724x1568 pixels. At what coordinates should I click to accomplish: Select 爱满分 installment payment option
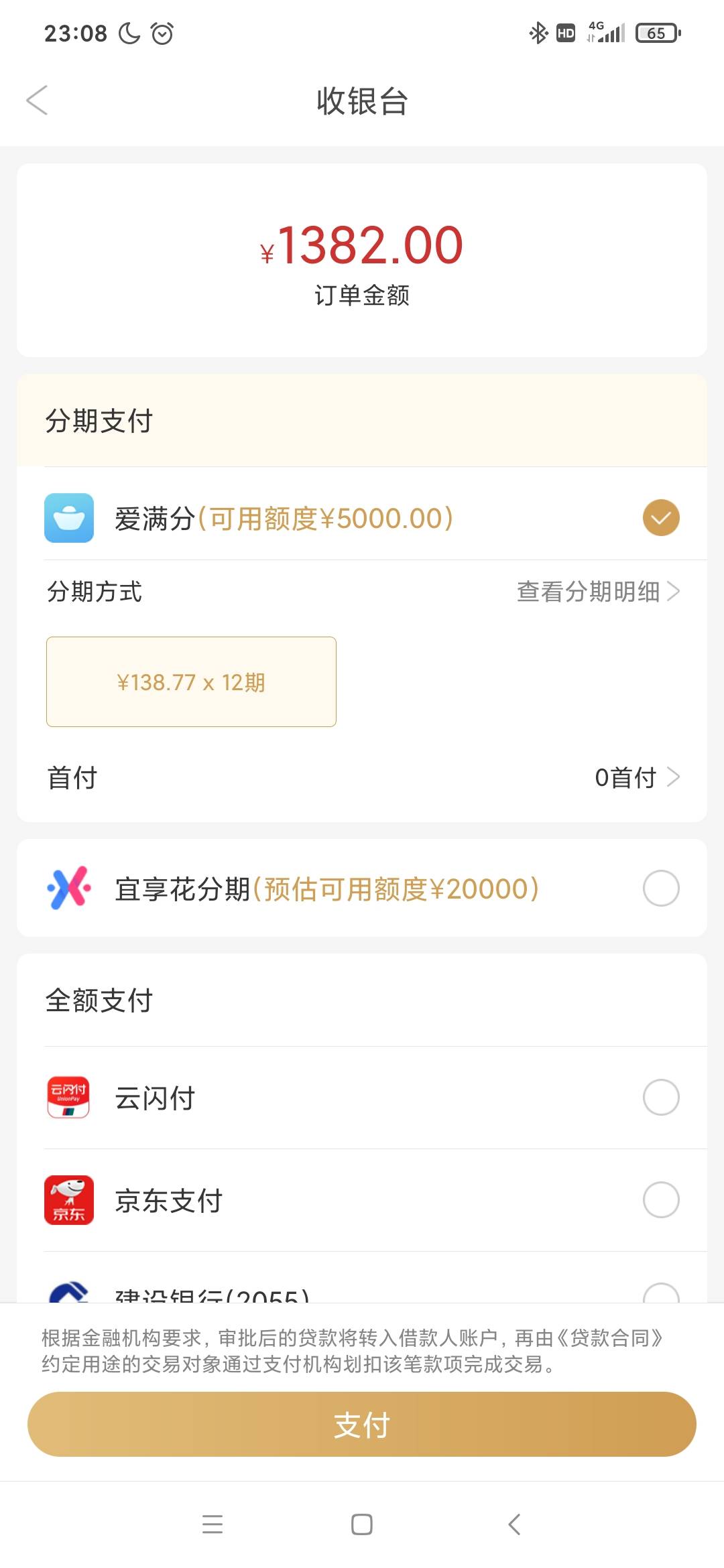(362, 518)
